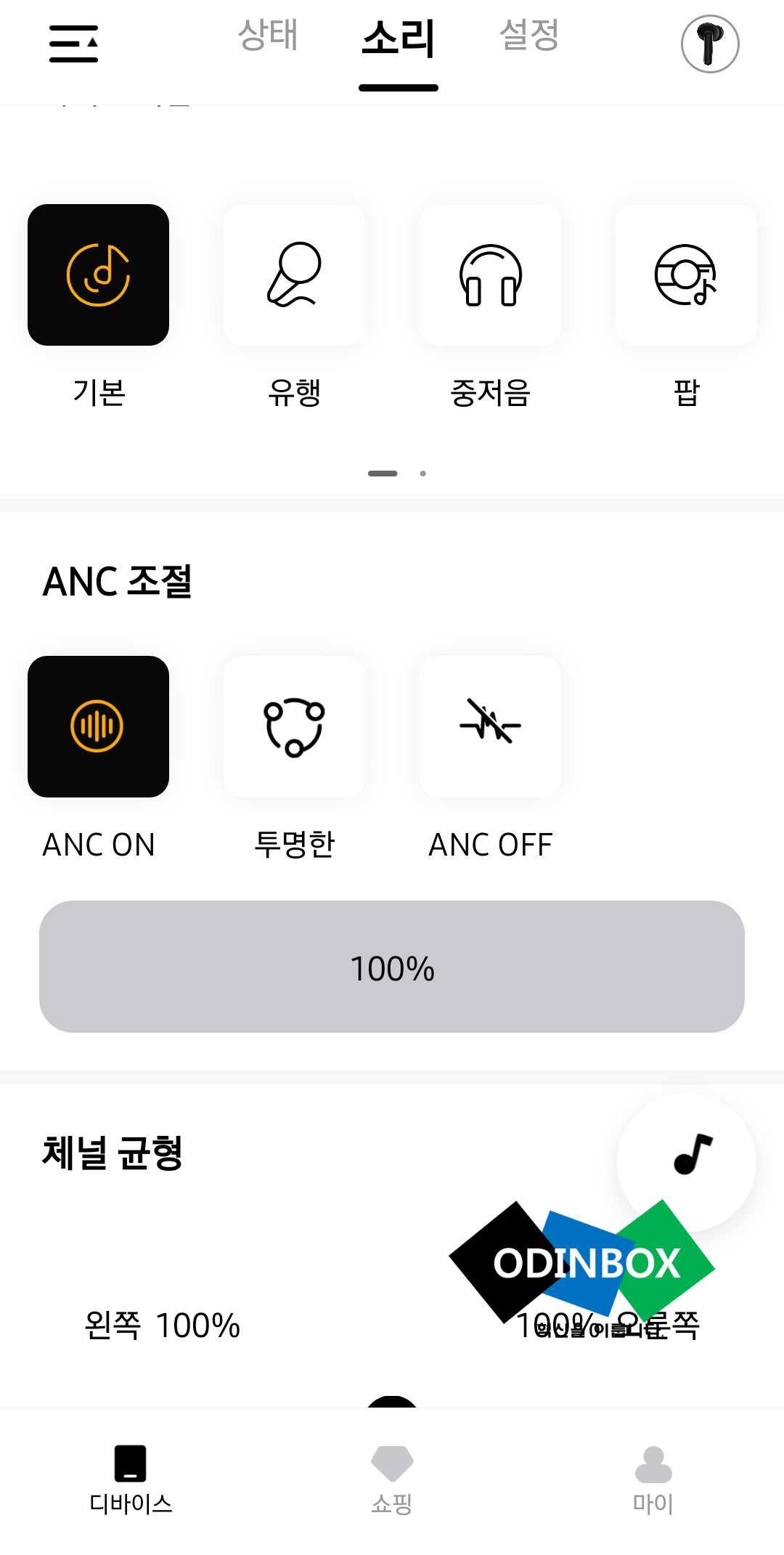Image resolution: width=784 pixels, height=1555 pixels.
Task: Open the earbud device icon
Action: pos(709,44)
